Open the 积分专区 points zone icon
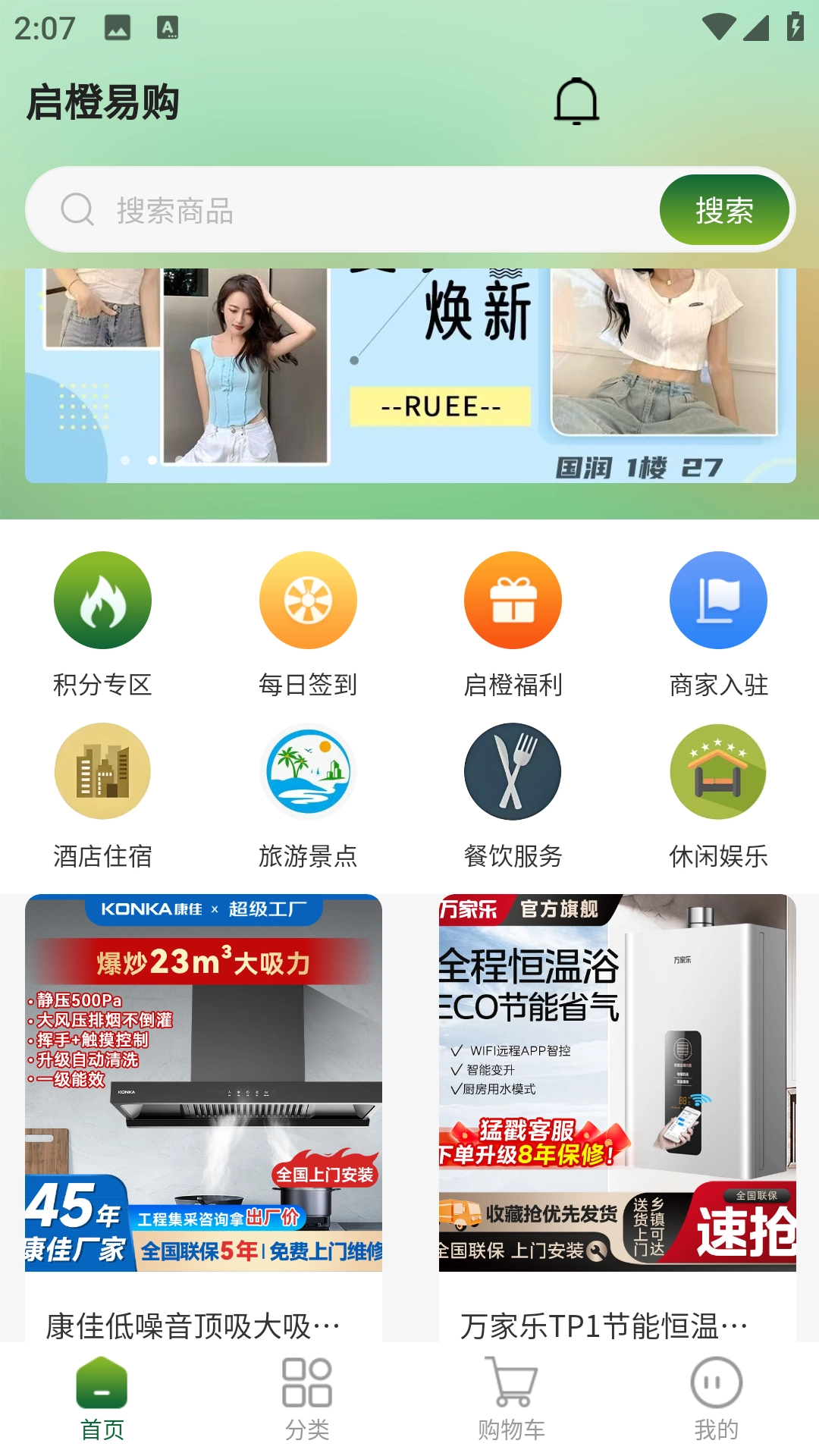The image size is (819, 1456). coord(102,599)
